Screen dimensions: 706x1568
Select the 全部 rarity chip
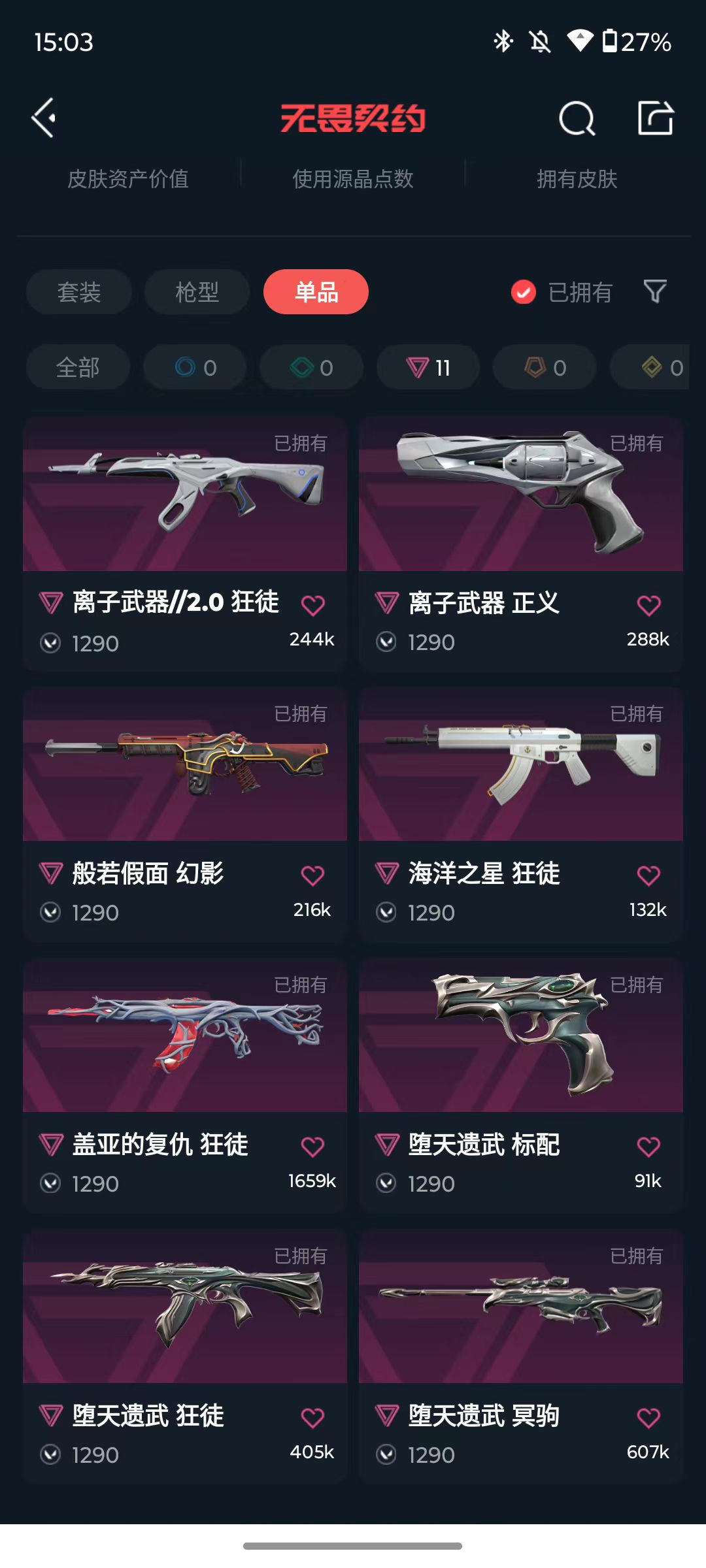click(x=78, y=367)
